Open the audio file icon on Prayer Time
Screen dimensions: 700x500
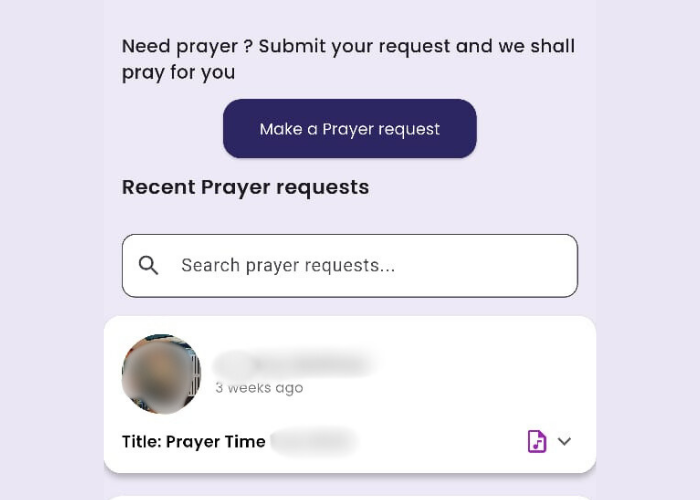pyautogui.click(x=537, y=441)
